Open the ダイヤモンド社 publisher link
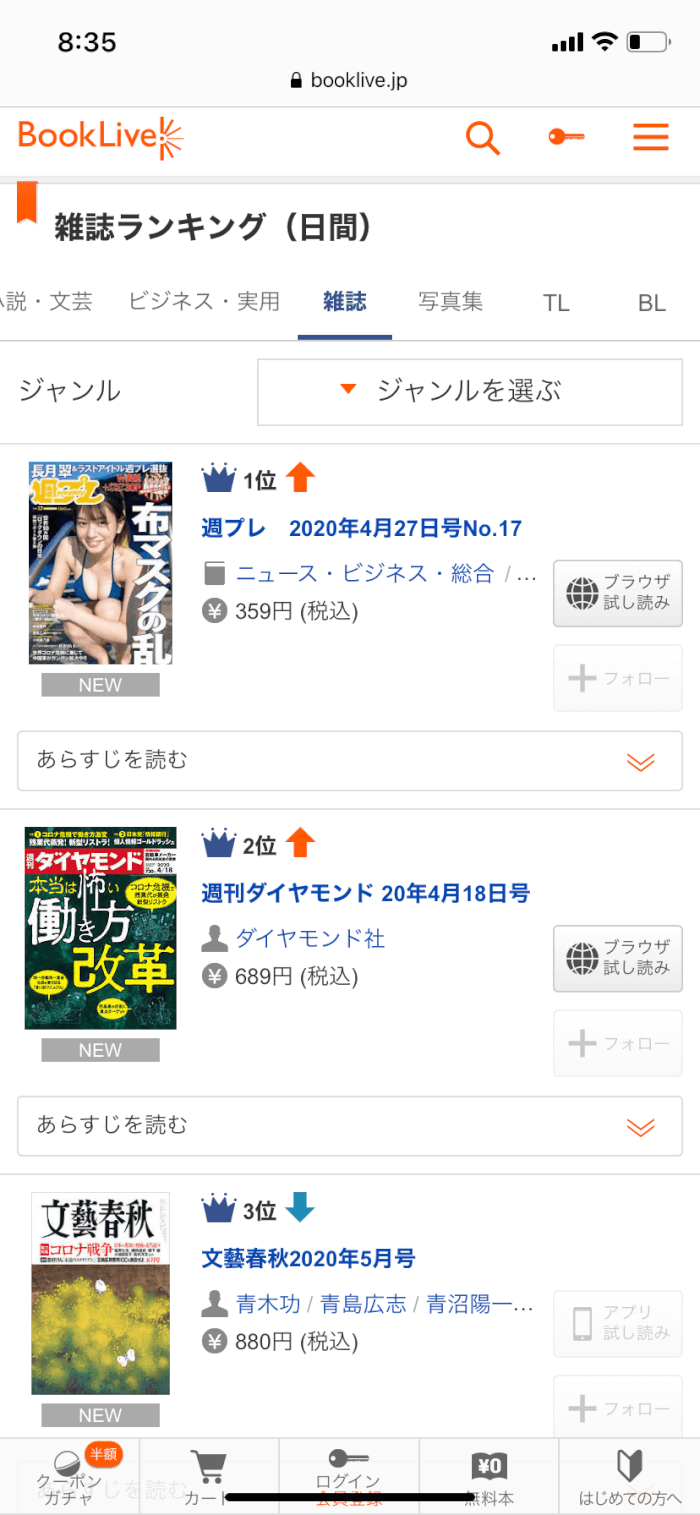This screenshot has width=700, height=1515. 310,939
